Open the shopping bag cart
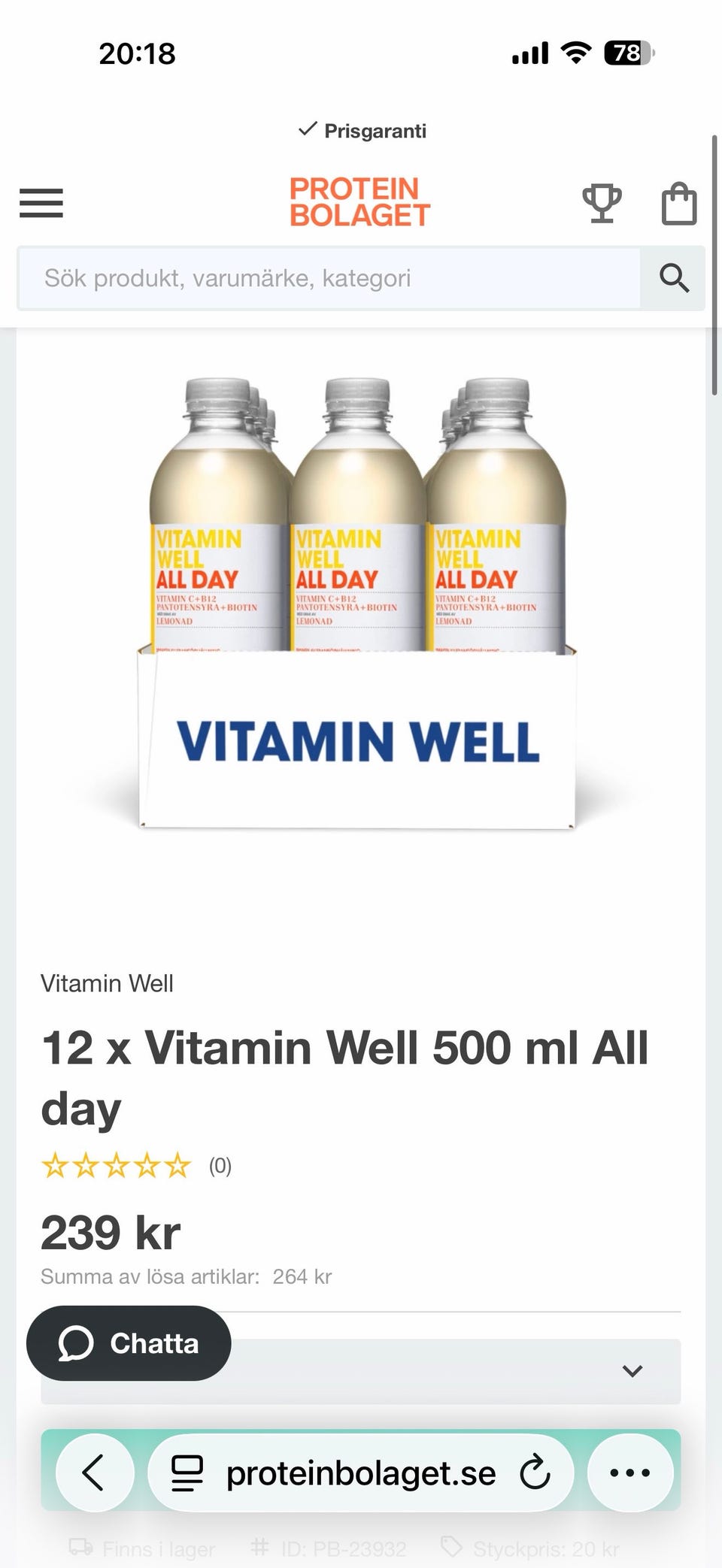 point(678,204)
